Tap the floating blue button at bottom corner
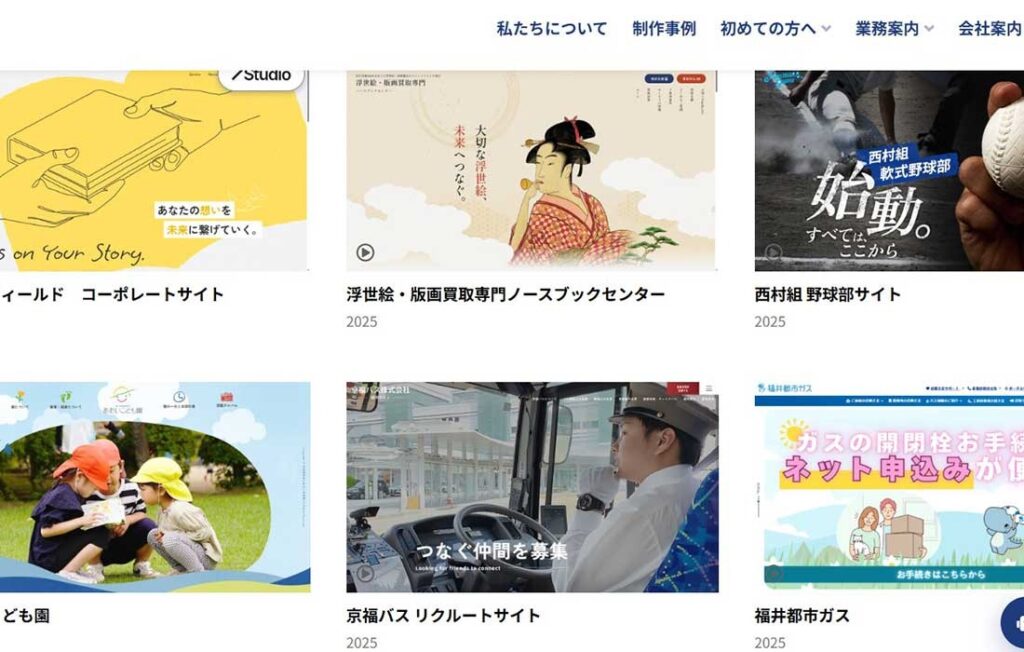The image size is (1024, 652). coord(1014,624)
